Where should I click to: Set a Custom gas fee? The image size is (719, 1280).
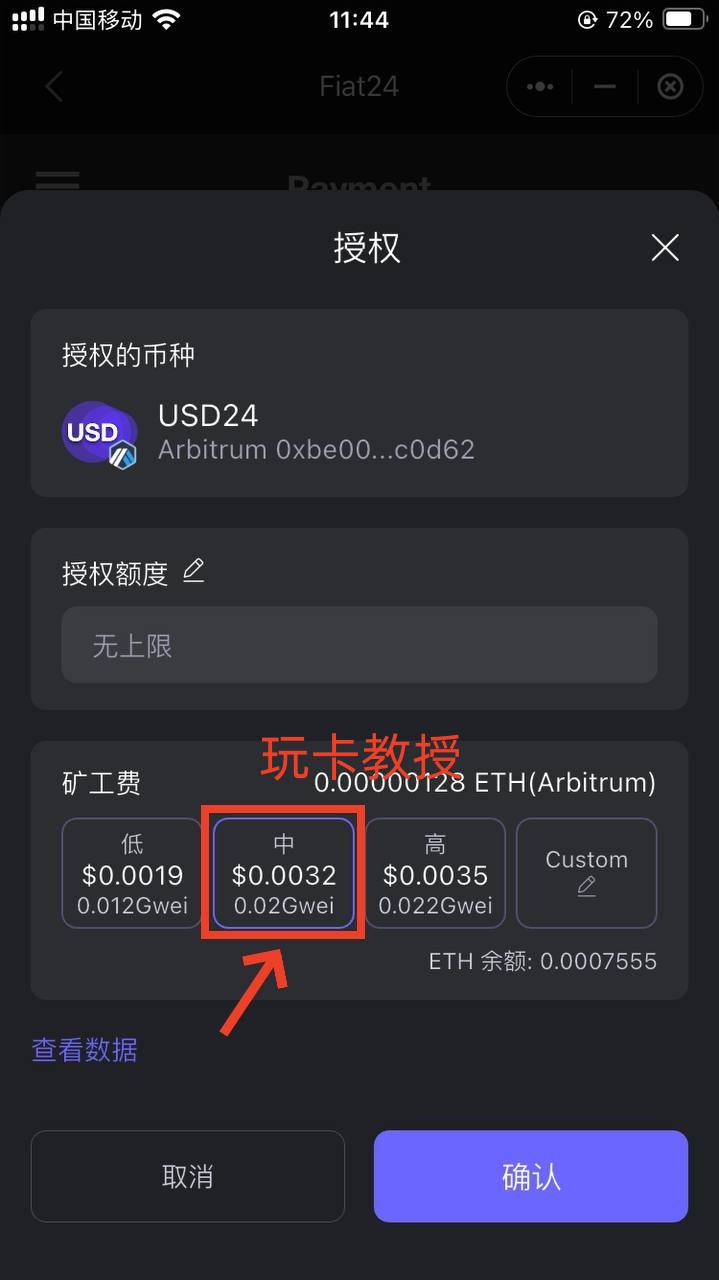pos(586,873)
